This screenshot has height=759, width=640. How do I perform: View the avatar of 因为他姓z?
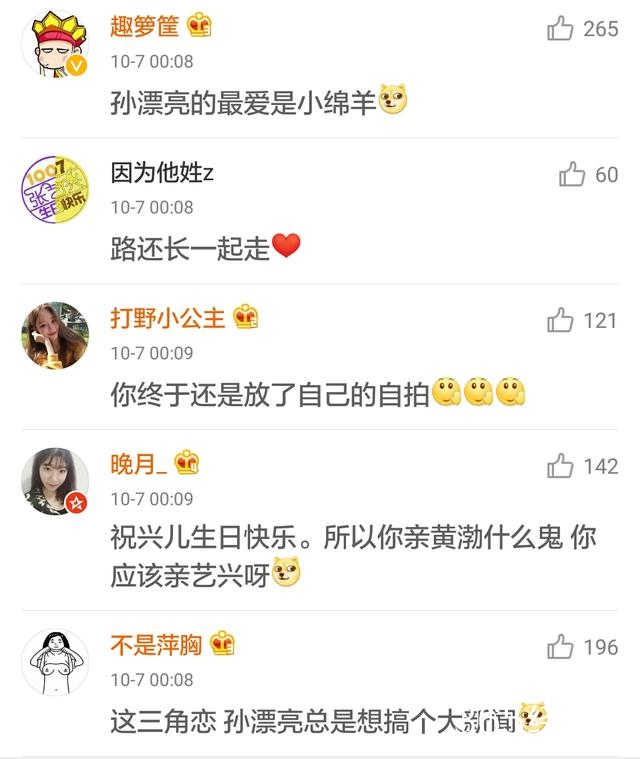click(55, 190)
